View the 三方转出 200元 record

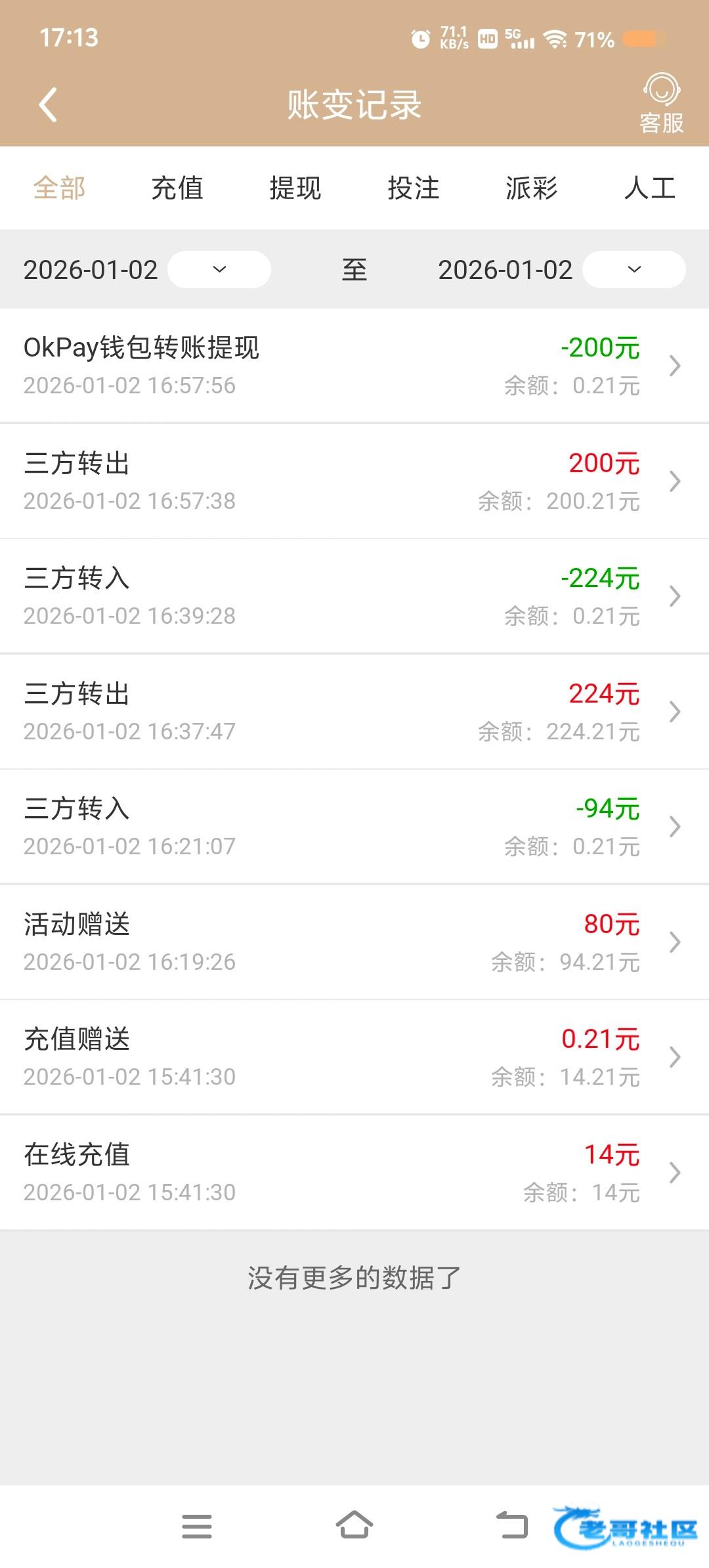[354, 481]
